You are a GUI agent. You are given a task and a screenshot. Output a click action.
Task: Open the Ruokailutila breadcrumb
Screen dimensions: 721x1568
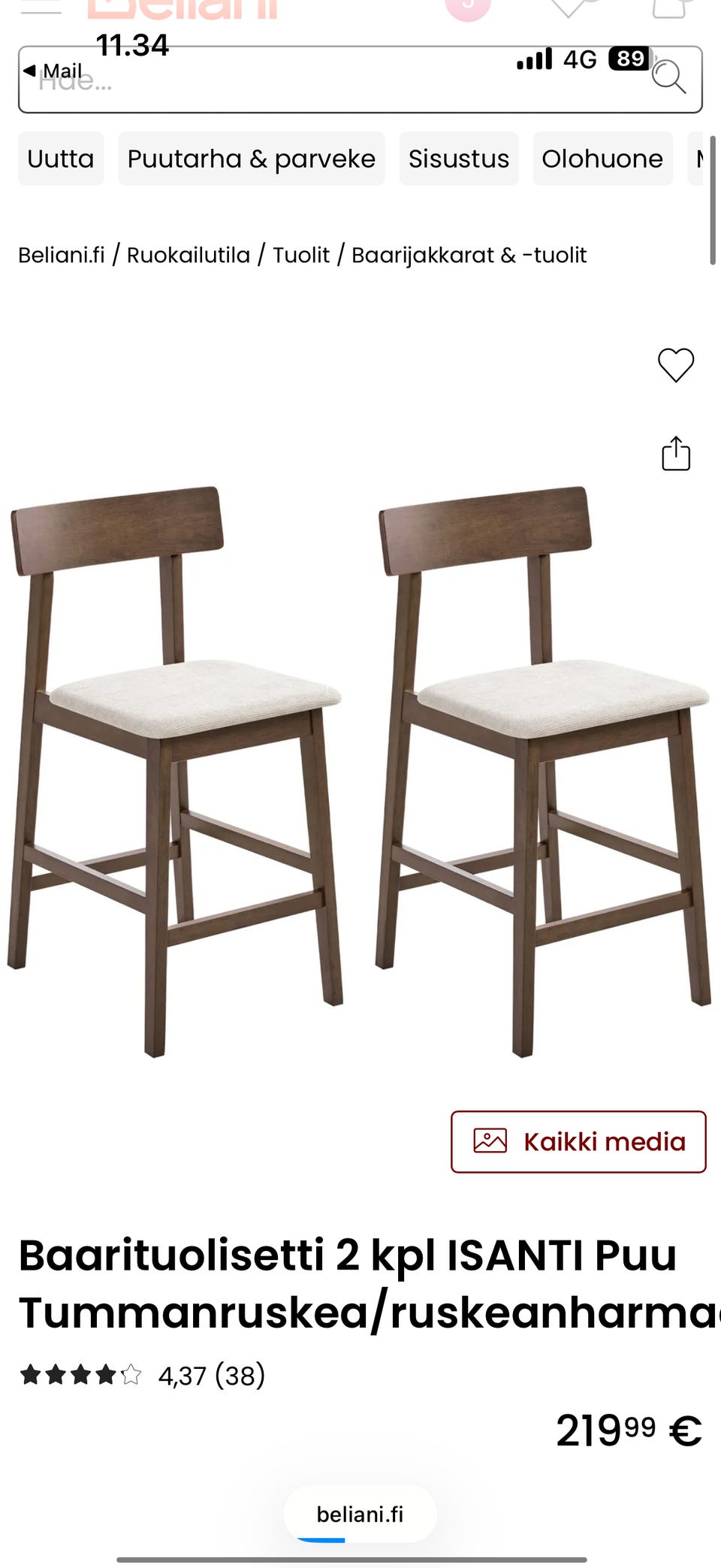188,255
